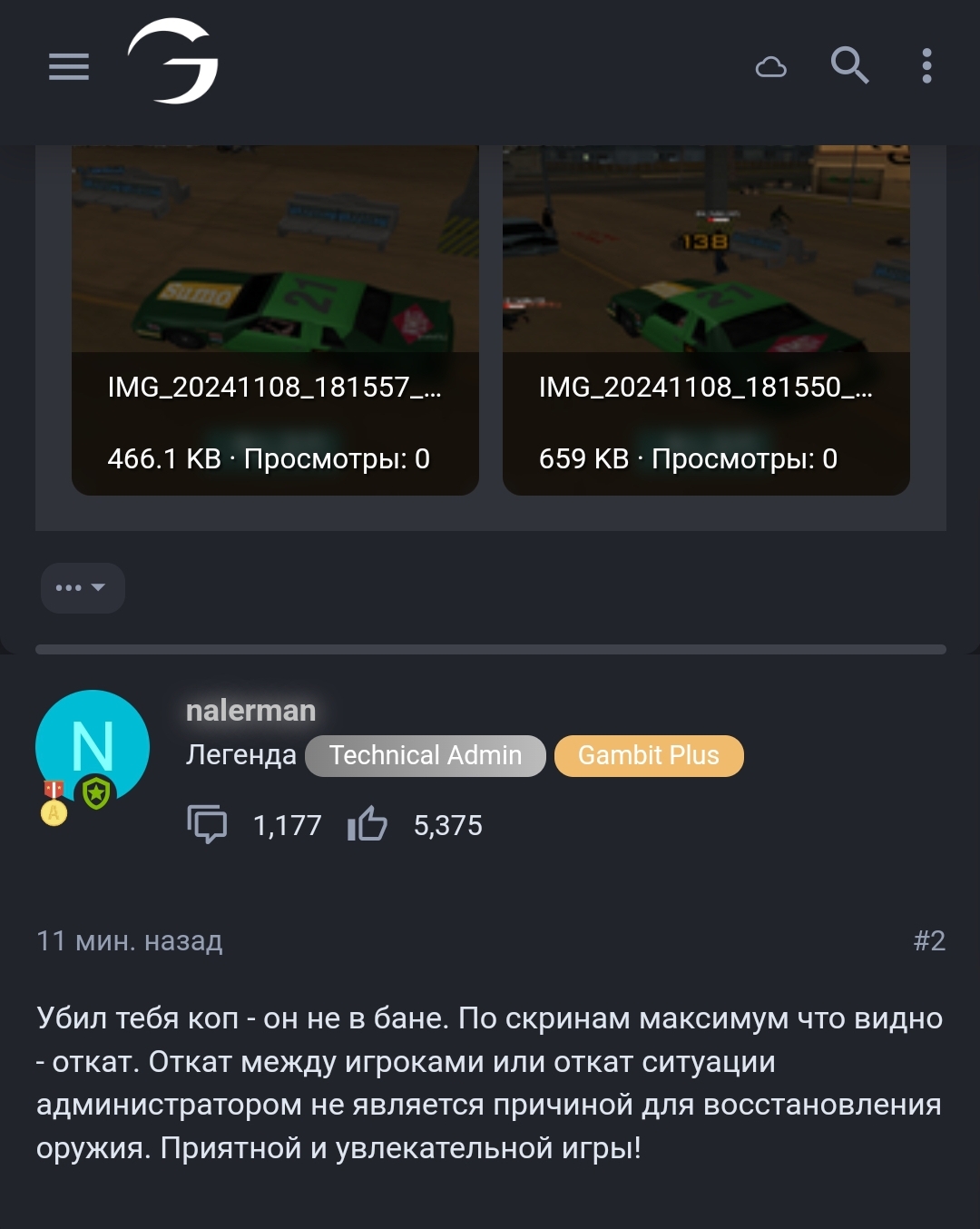Tap the Gambit logo to go home
Screen dimensions: 980x1229
[173, 62]
